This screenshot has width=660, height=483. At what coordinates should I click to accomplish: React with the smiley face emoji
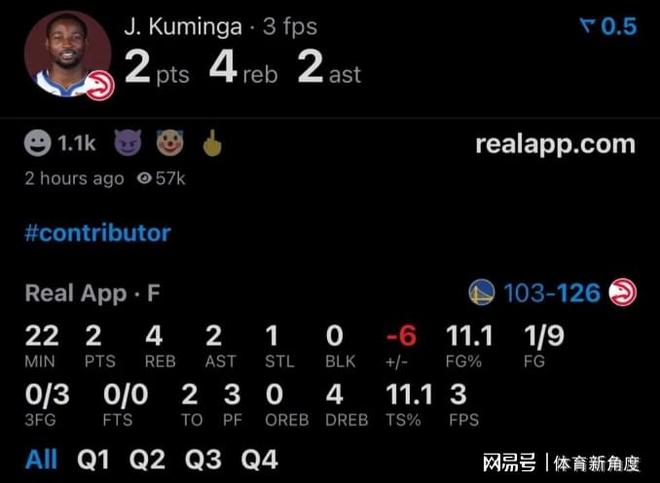(x=37, y=144)
